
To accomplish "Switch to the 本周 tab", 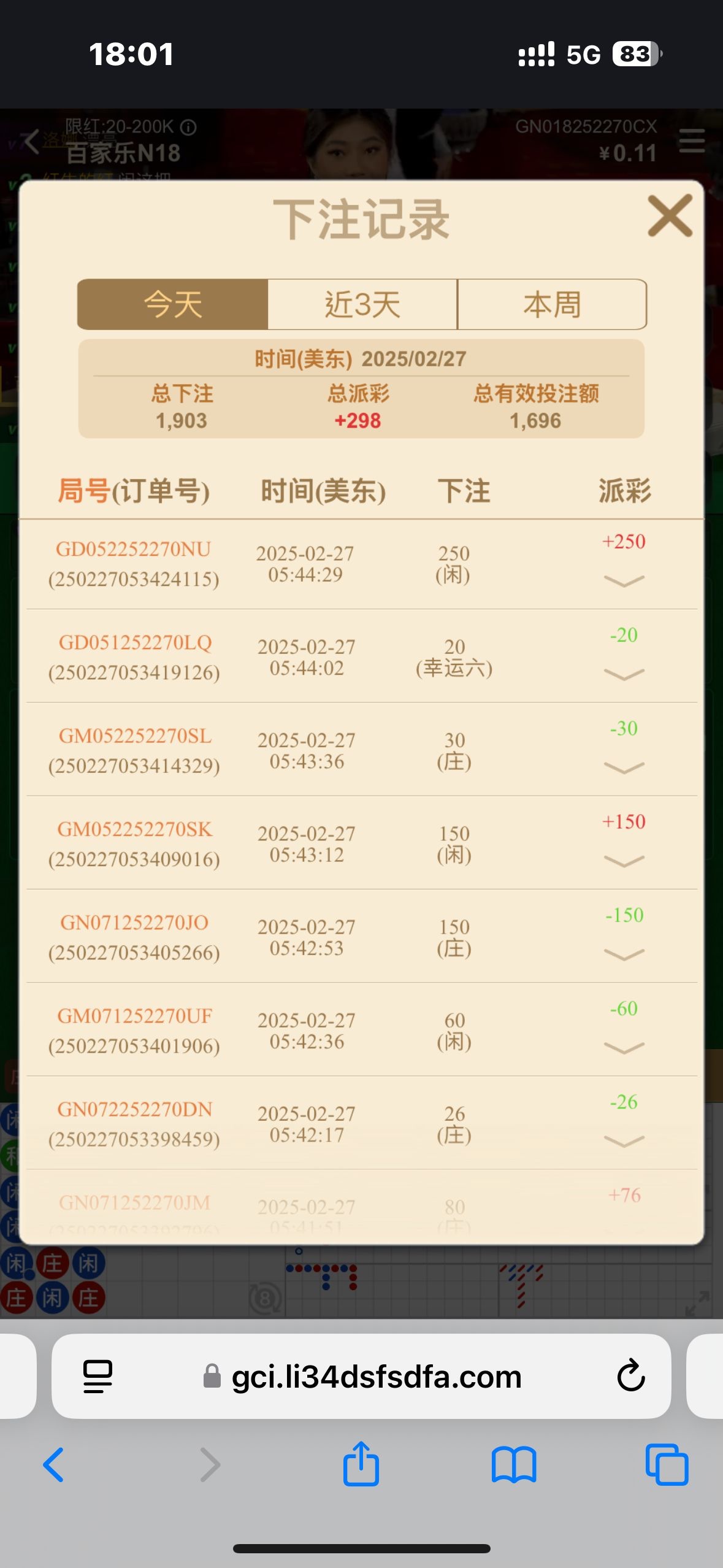I will 552,305.
